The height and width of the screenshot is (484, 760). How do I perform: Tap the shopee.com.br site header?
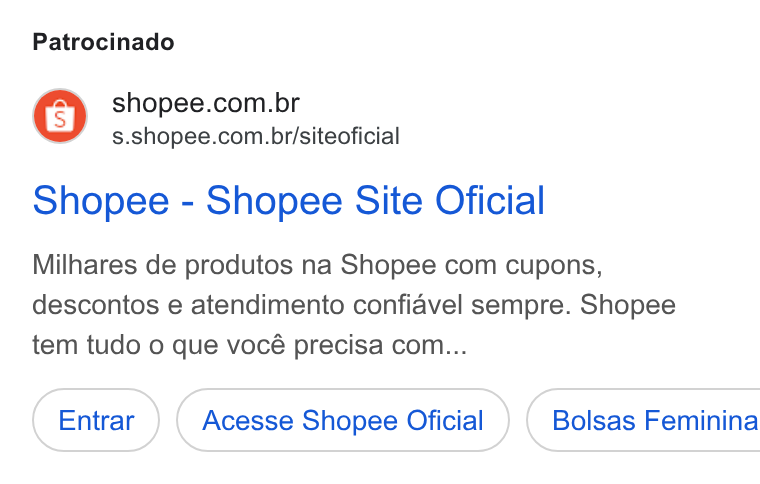(216, 116)
